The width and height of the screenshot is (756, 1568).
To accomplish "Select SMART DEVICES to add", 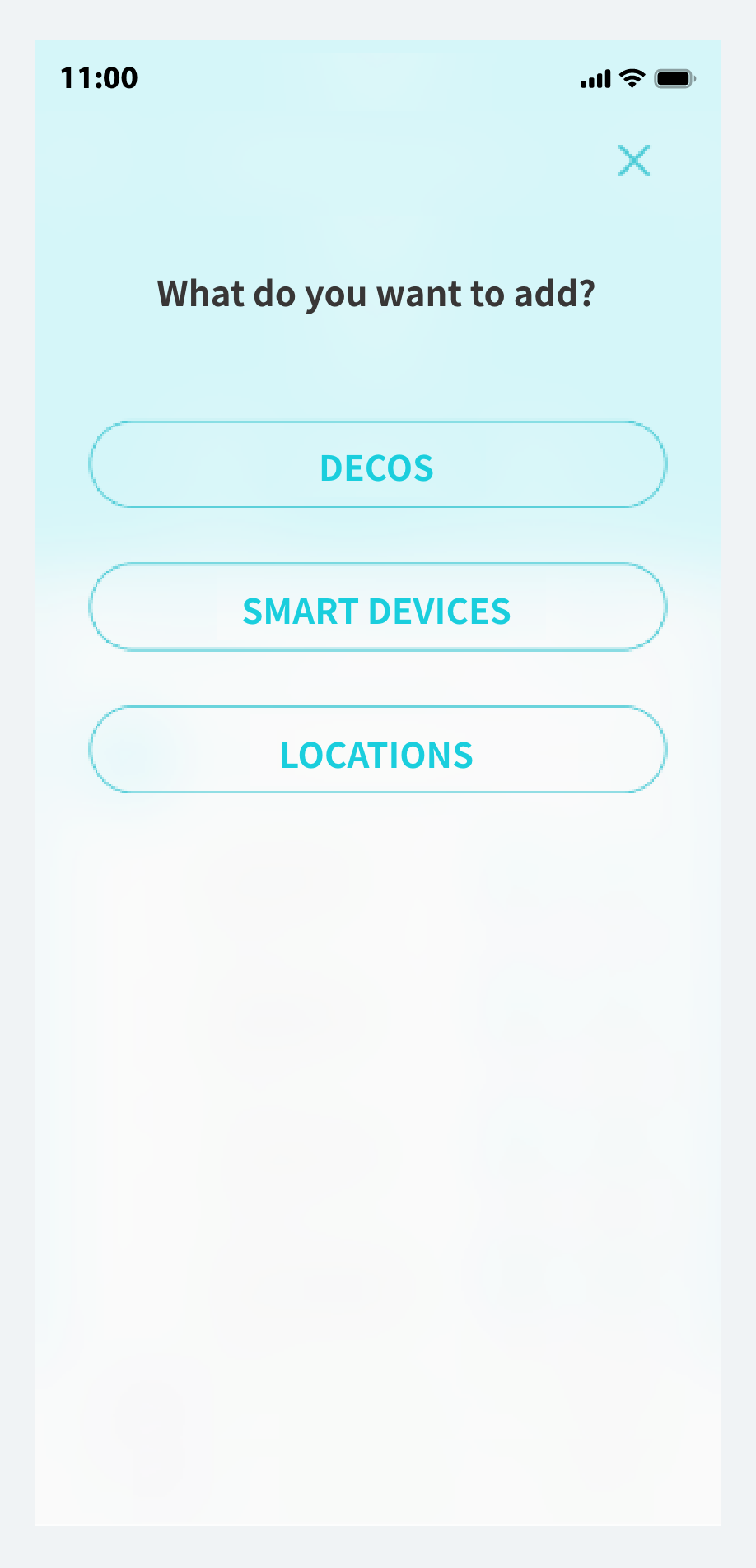I will click(377, 607).
